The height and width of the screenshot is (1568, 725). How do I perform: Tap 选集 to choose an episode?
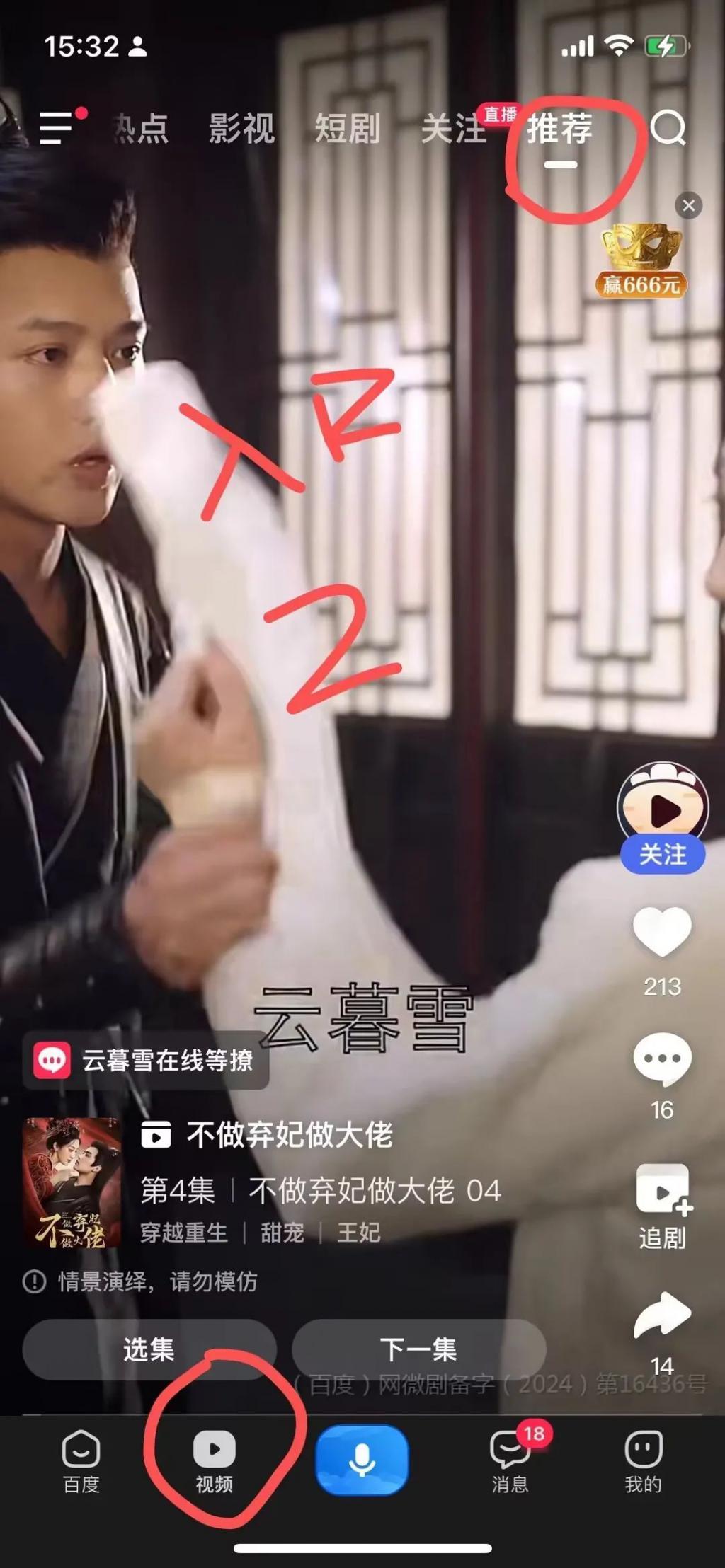149,1349
